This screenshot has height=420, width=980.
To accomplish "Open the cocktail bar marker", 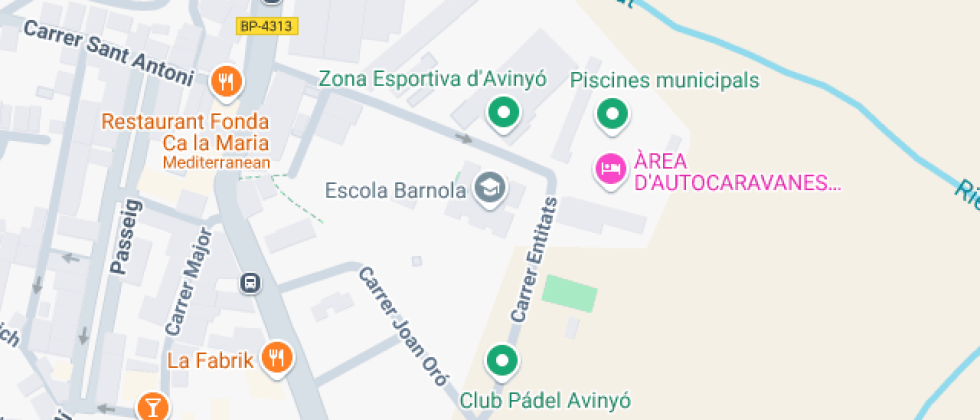I will [x=153, y=405].
